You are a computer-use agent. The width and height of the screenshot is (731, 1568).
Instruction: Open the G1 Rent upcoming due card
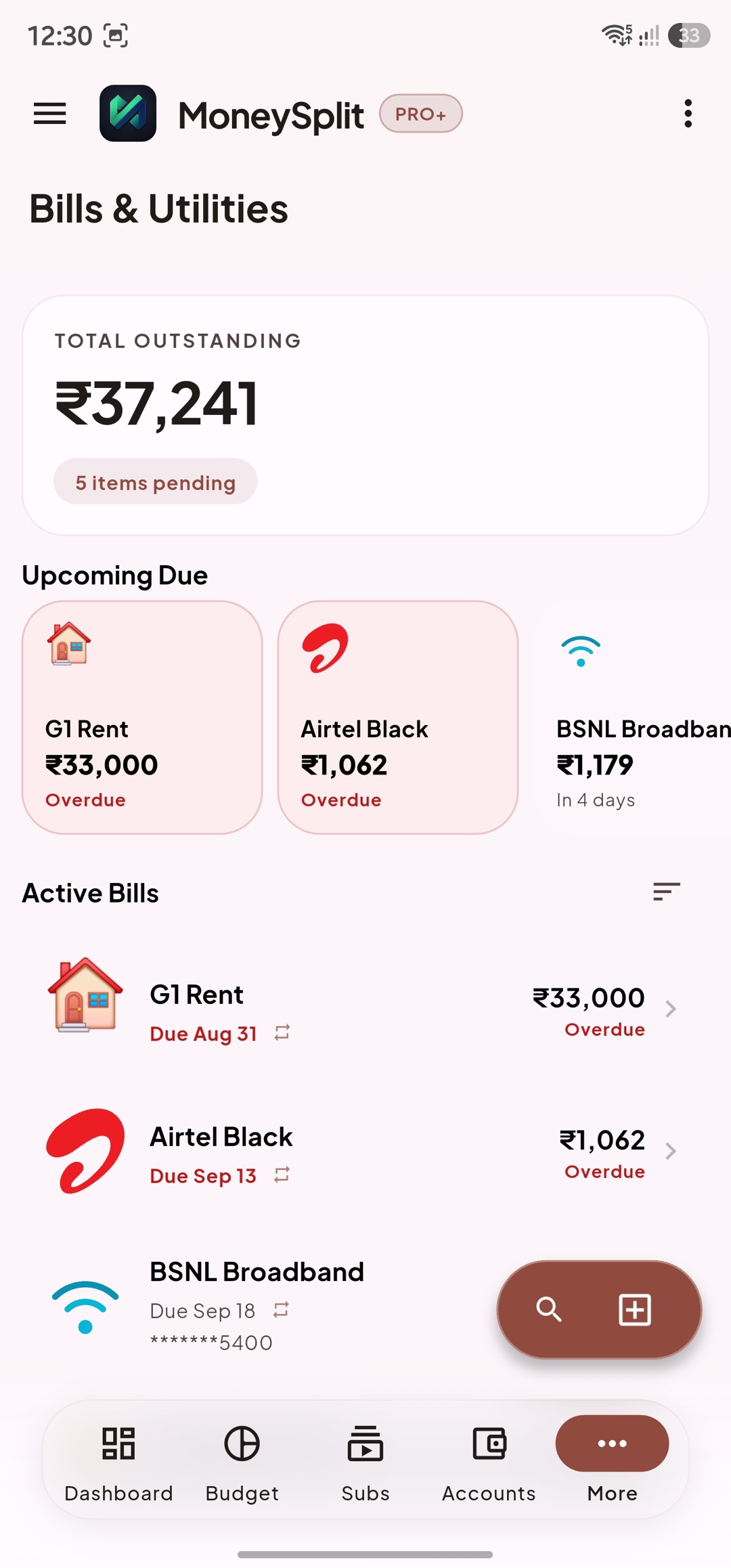point(142,717)
